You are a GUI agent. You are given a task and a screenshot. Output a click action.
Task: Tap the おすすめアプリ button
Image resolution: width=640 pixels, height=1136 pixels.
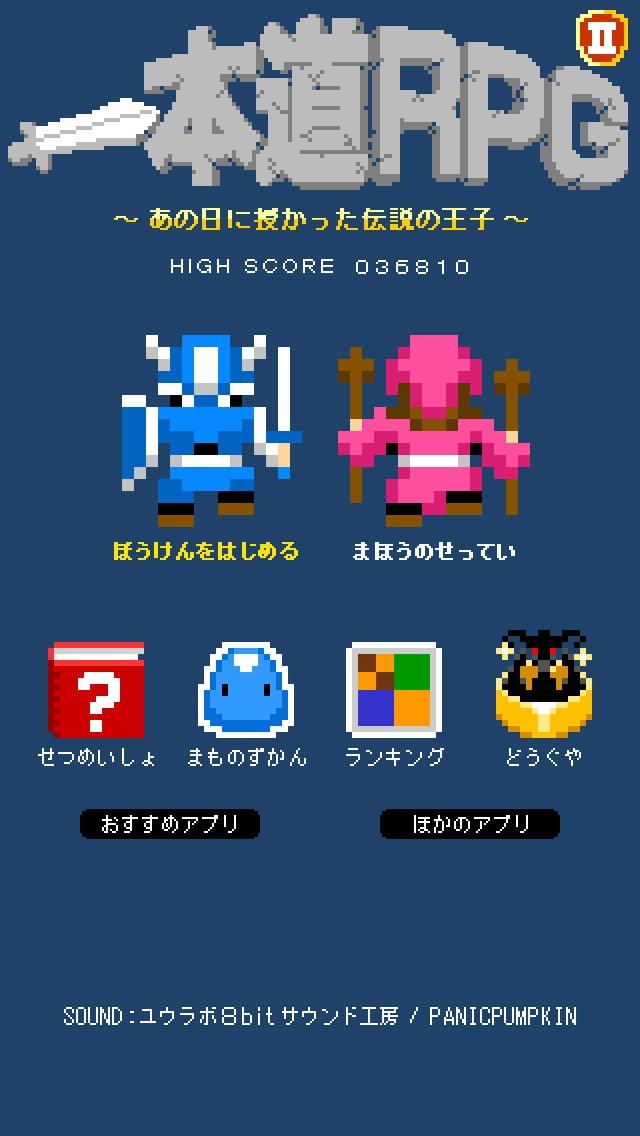(170, 824)
